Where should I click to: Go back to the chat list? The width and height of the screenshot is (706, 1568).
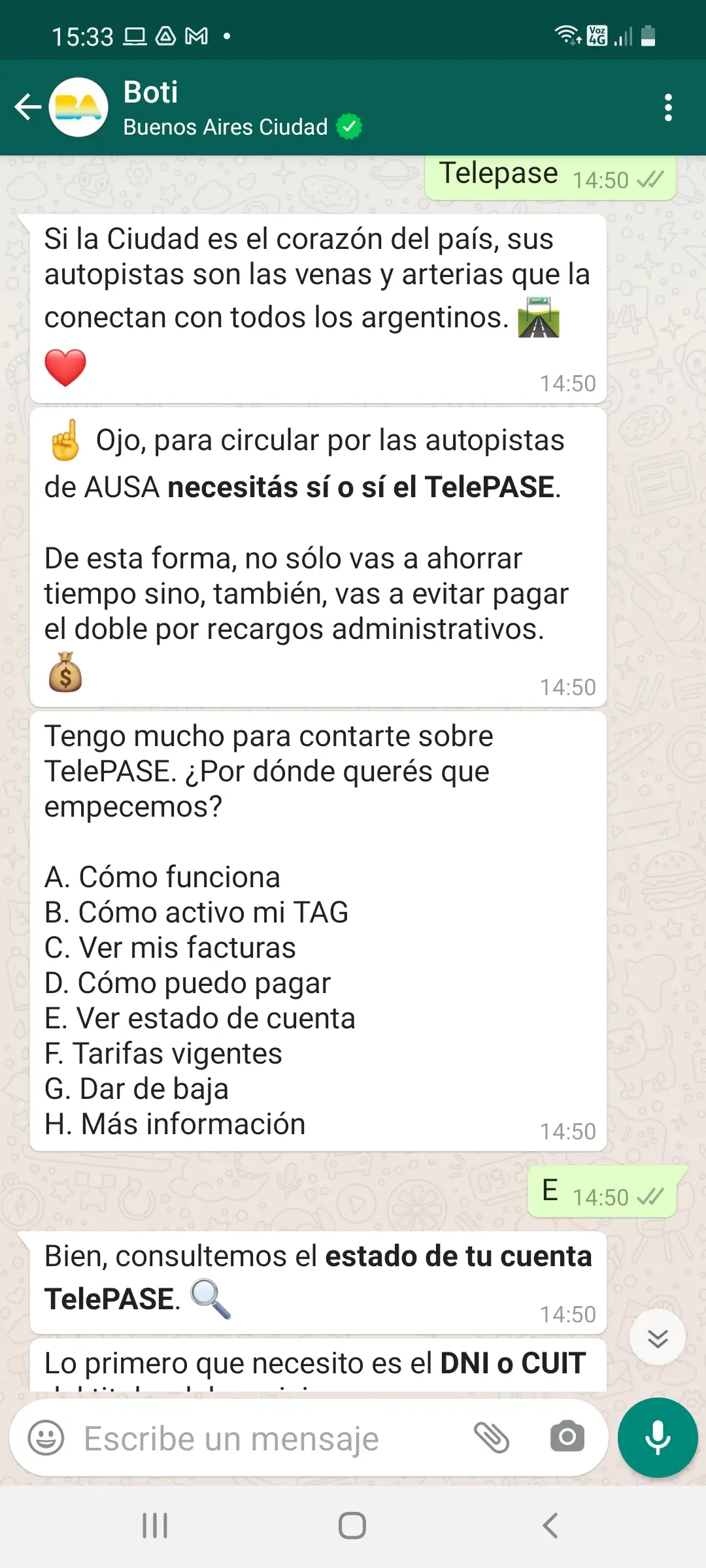(x=27, y=108)
